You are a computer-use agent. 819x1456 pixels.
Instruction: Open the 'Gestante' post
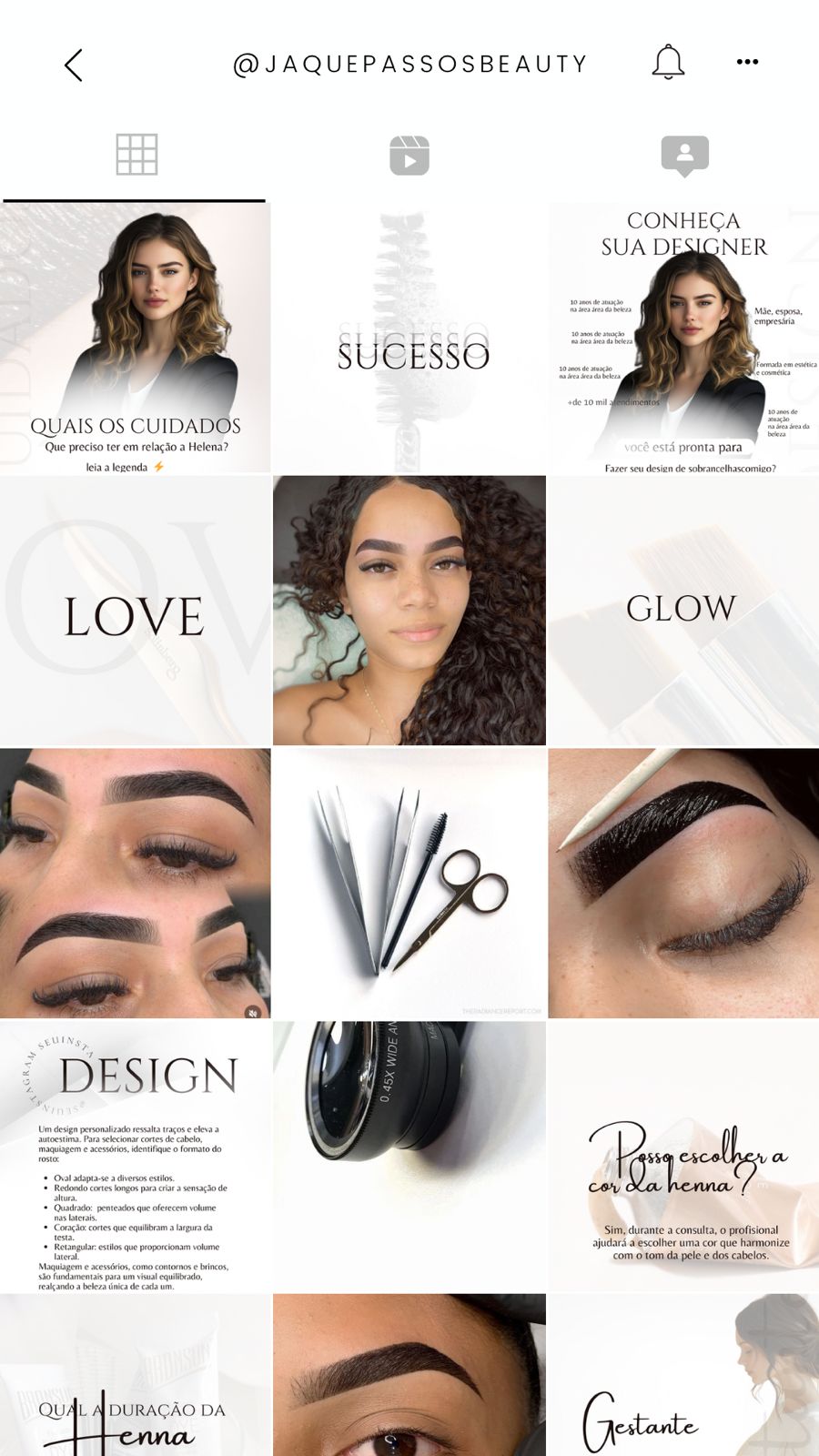pyautogui.click(x=683, y=1376)
